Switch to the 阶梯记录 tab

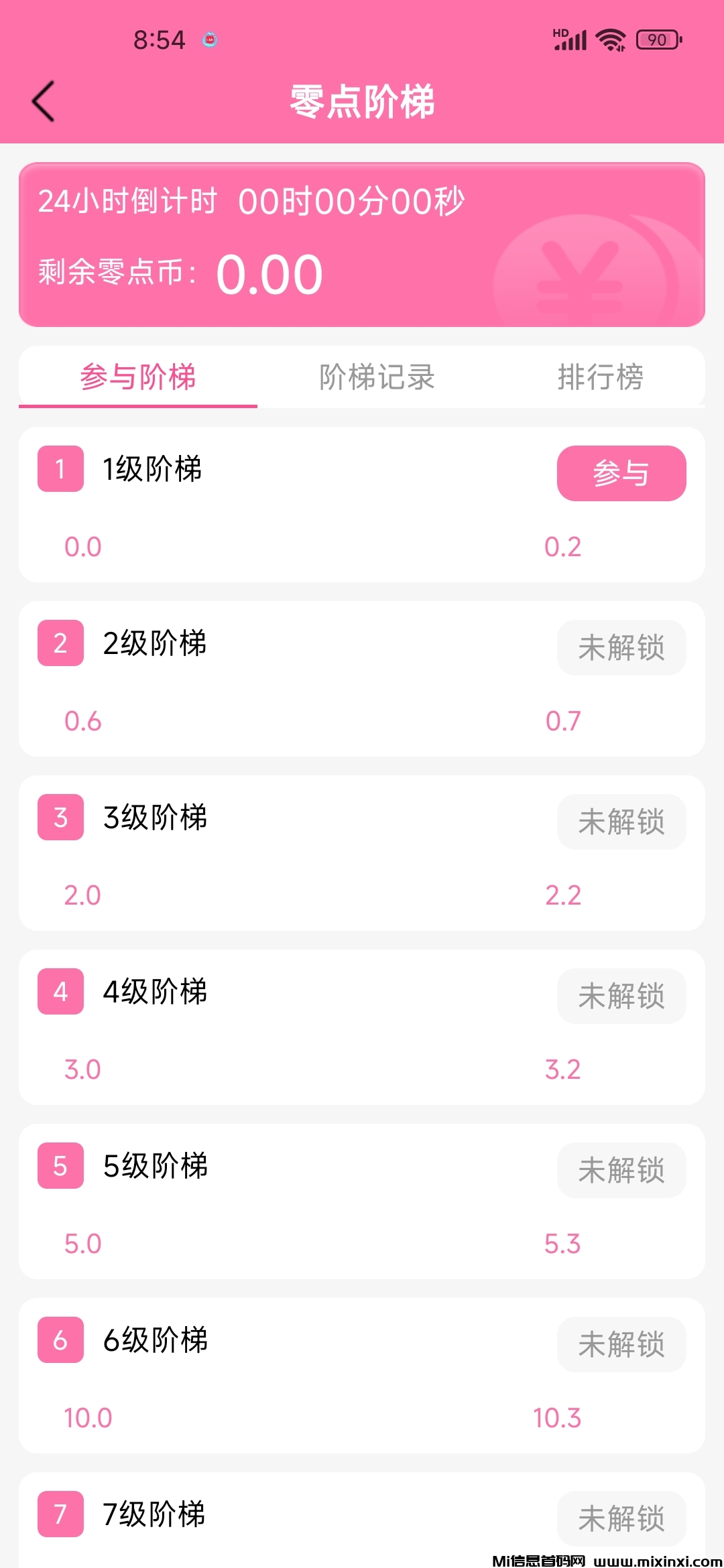[377, 377]
